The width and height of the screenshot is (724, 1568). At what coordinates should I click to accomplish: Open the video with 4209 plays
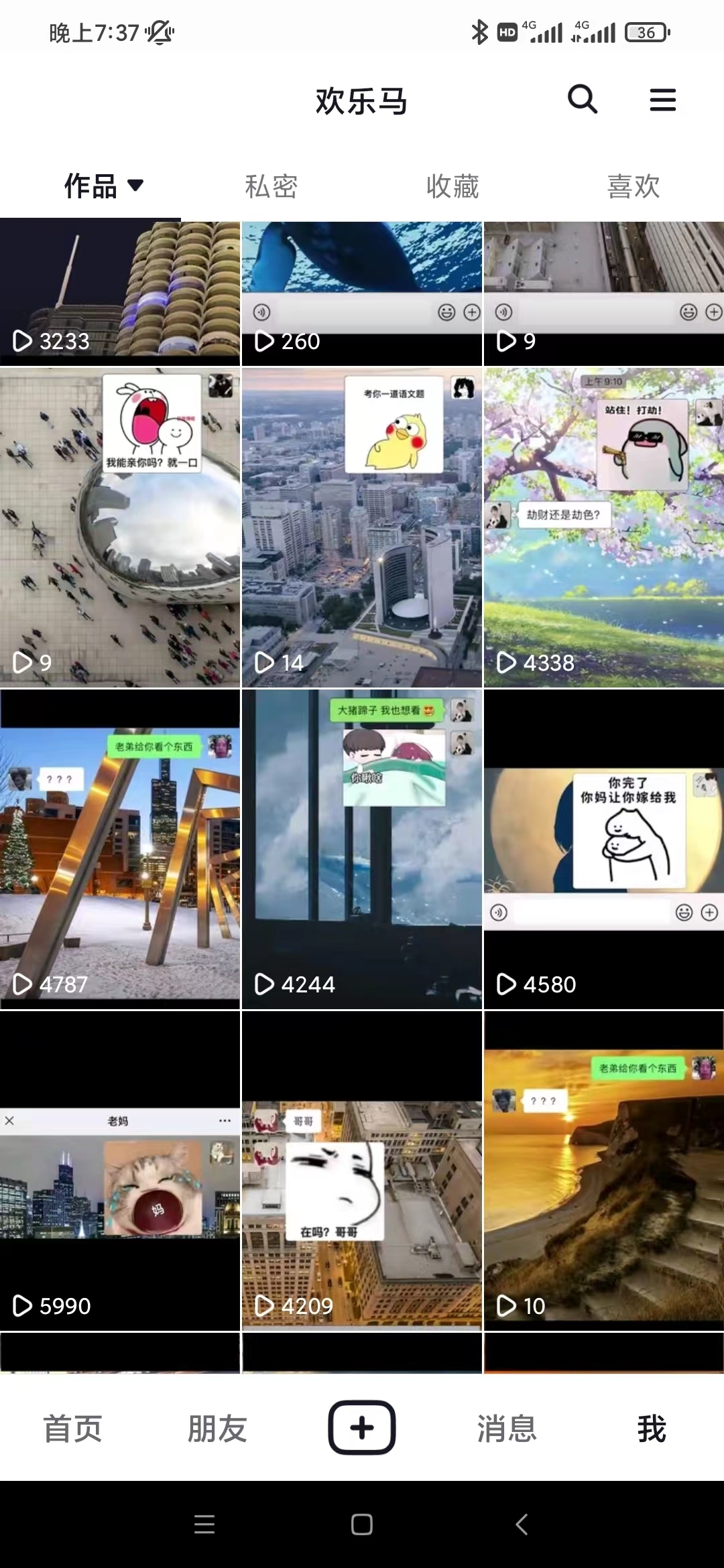[361, 1171]
